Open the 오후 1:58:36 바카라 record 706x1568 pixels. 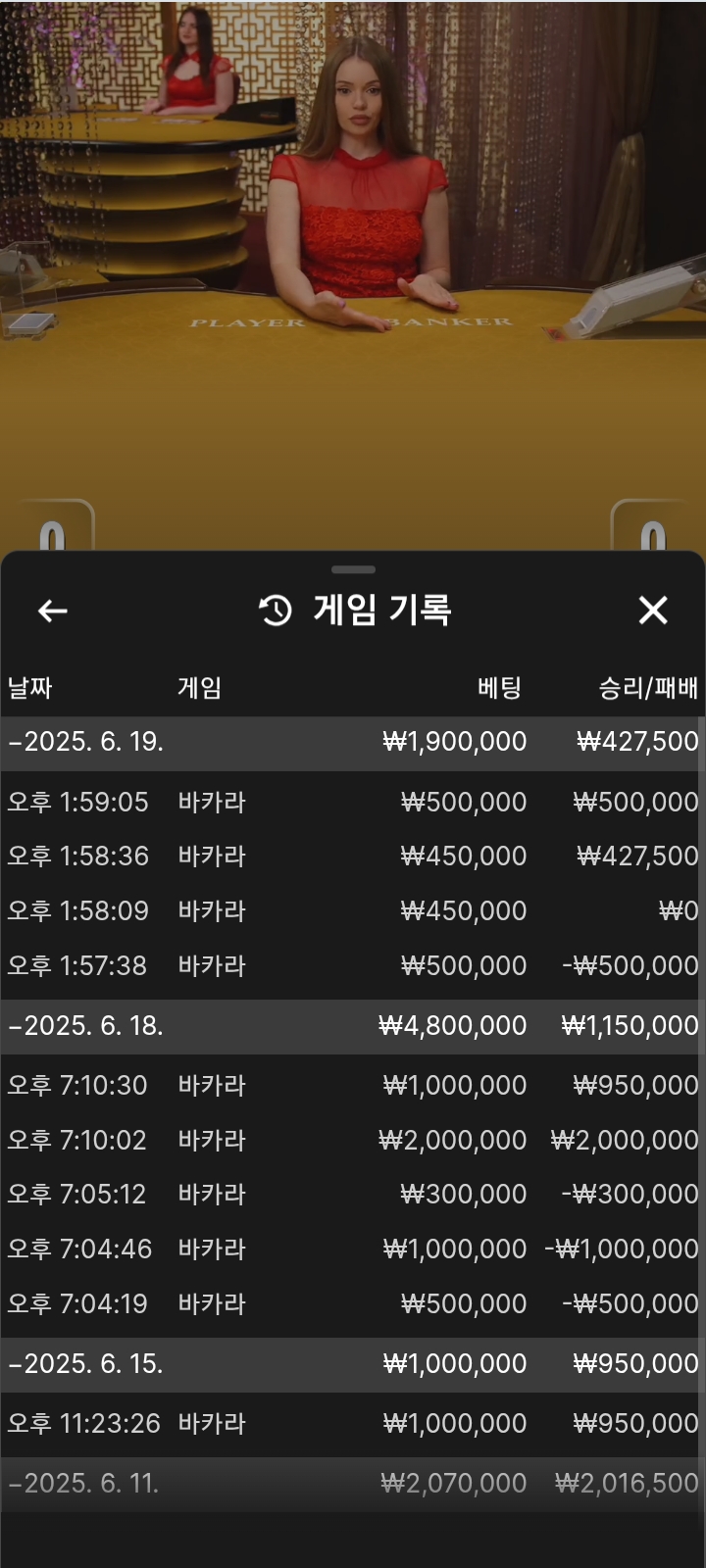353,857
